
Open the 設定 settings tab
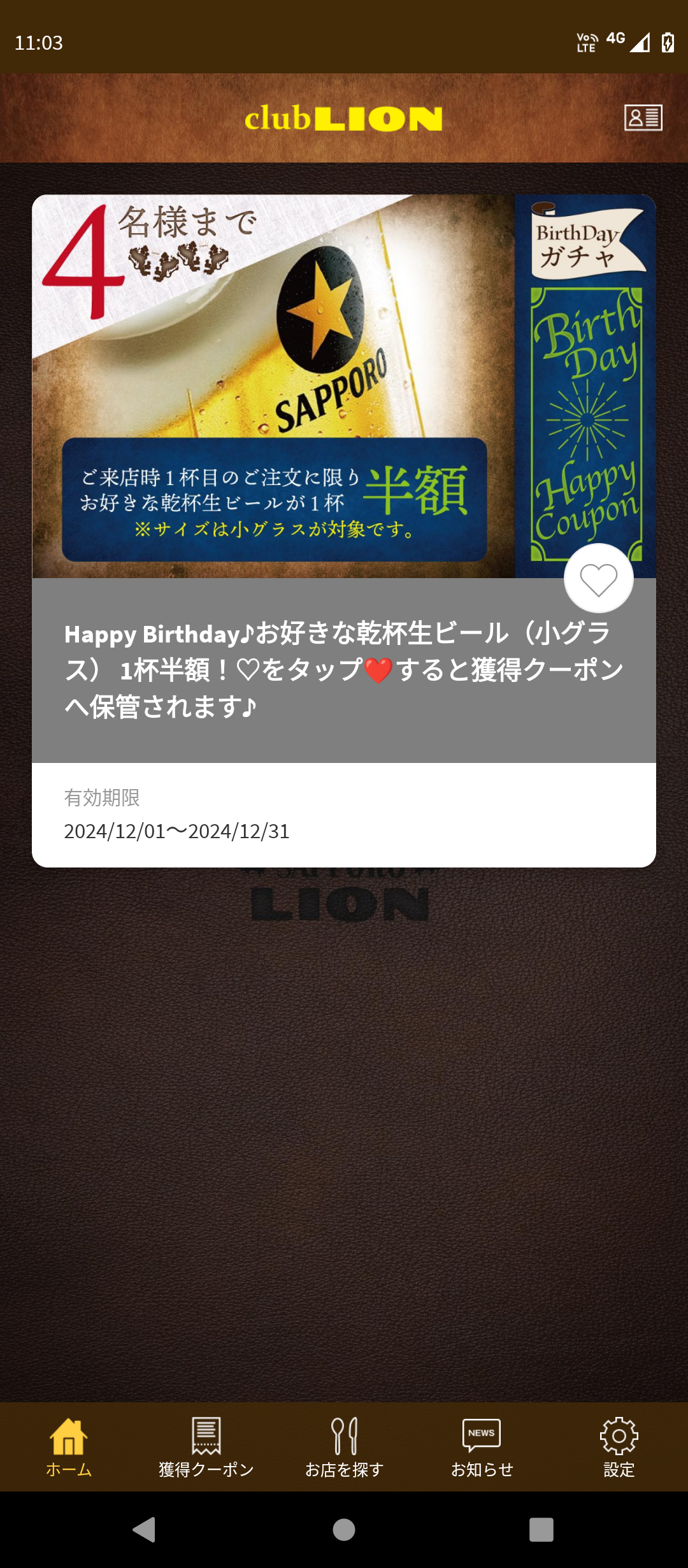pyautogui.click(x=619, y=1447)
